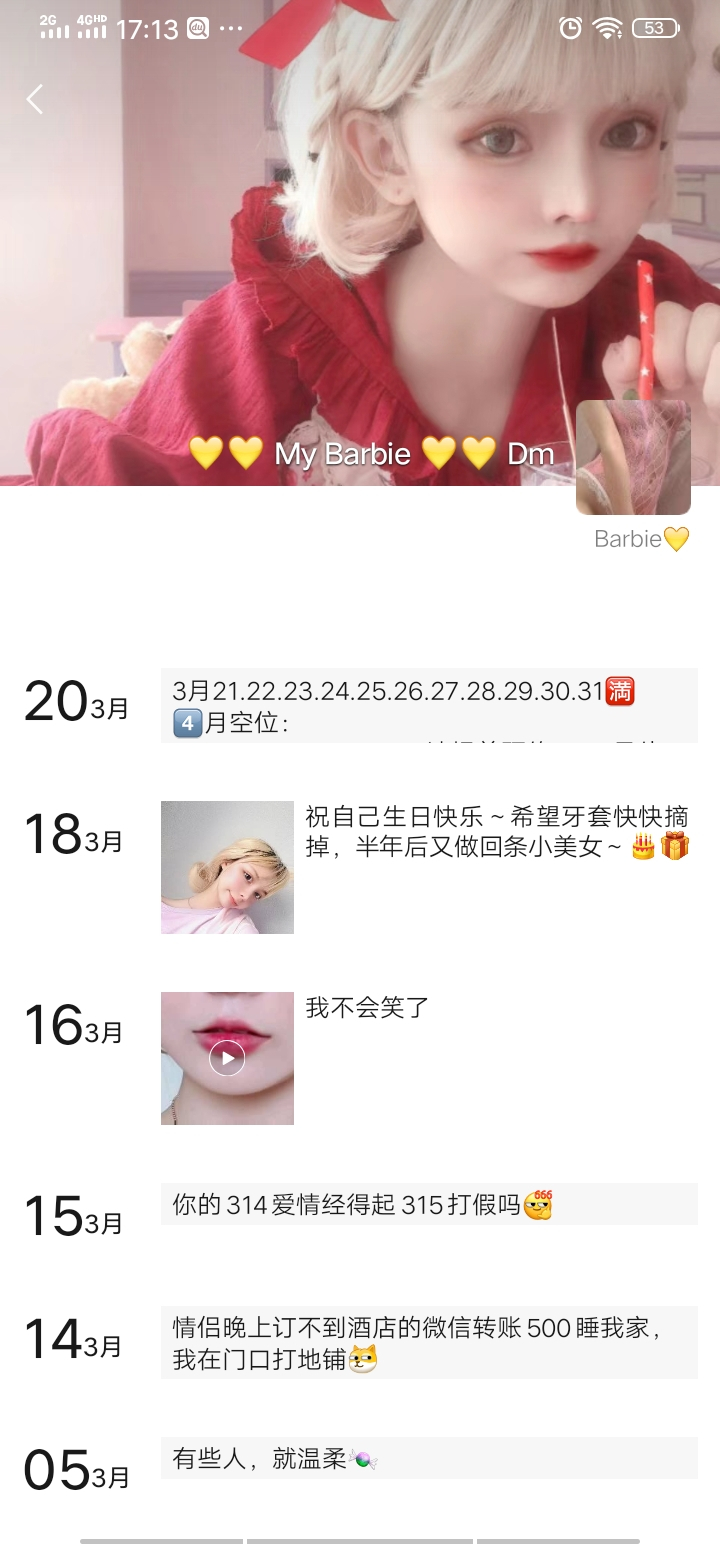Play the March 16 lips video
720x1544 pixels.
click(x=227, y=1058)
